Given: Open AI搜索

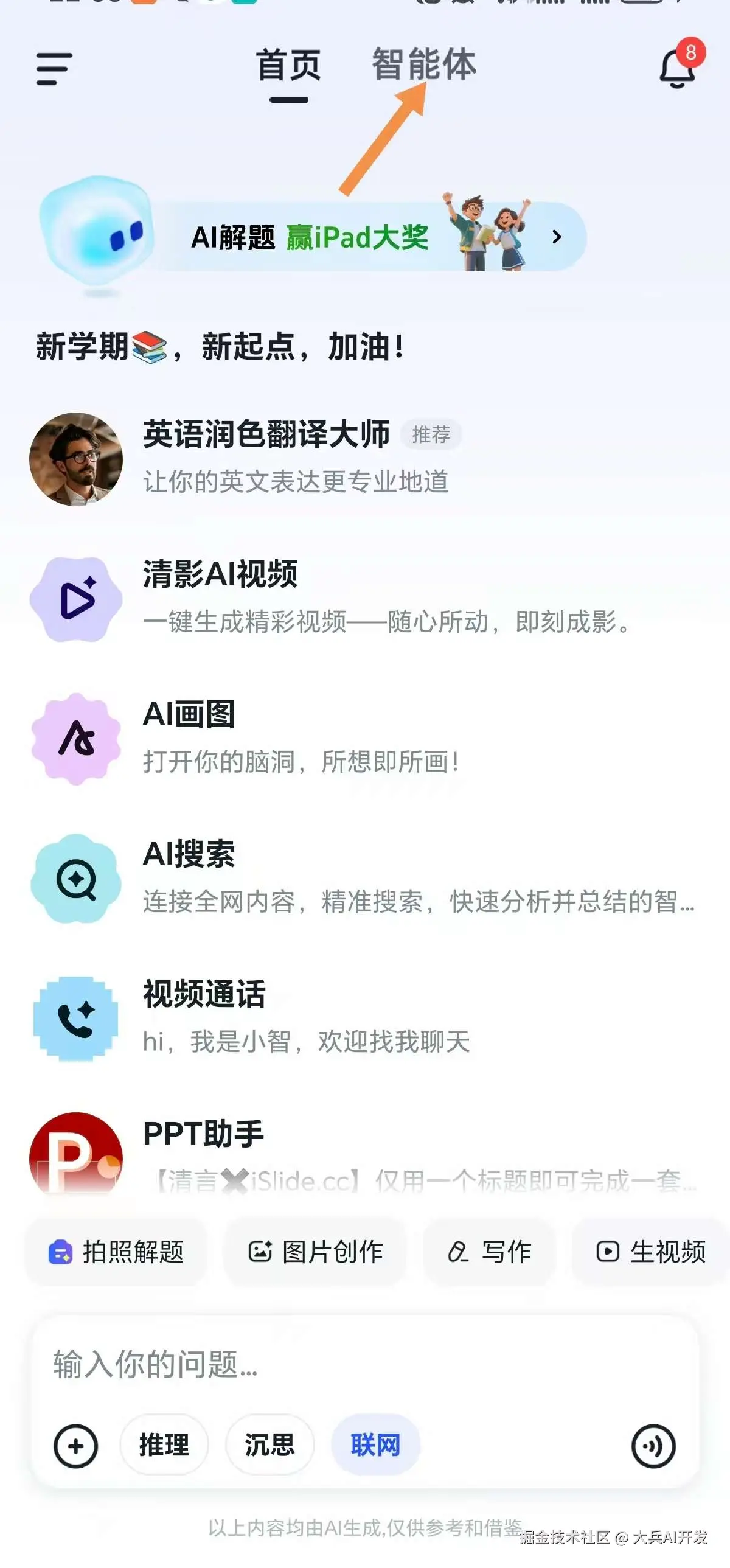Looking at the screenshot, I should 365,878.
